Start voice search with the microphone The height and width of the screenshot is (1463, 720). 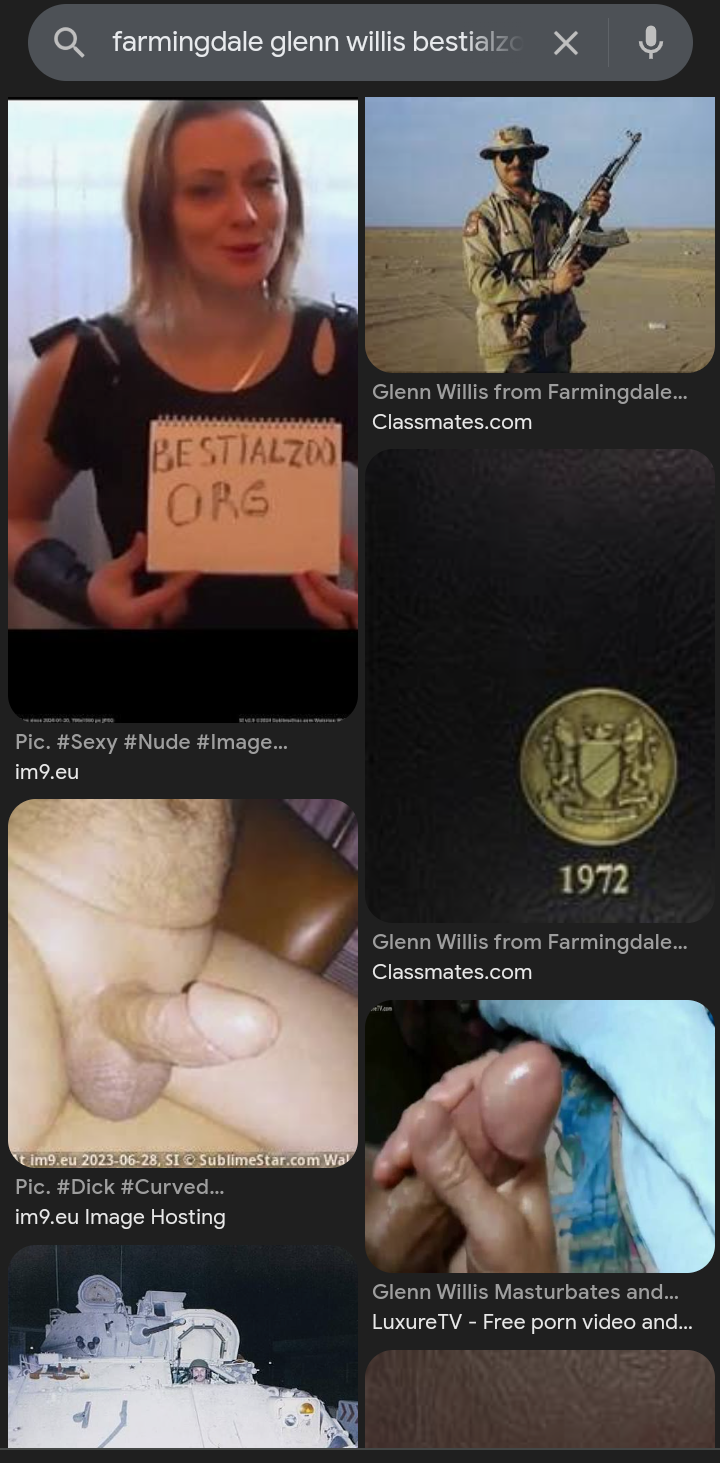[650, 43]
